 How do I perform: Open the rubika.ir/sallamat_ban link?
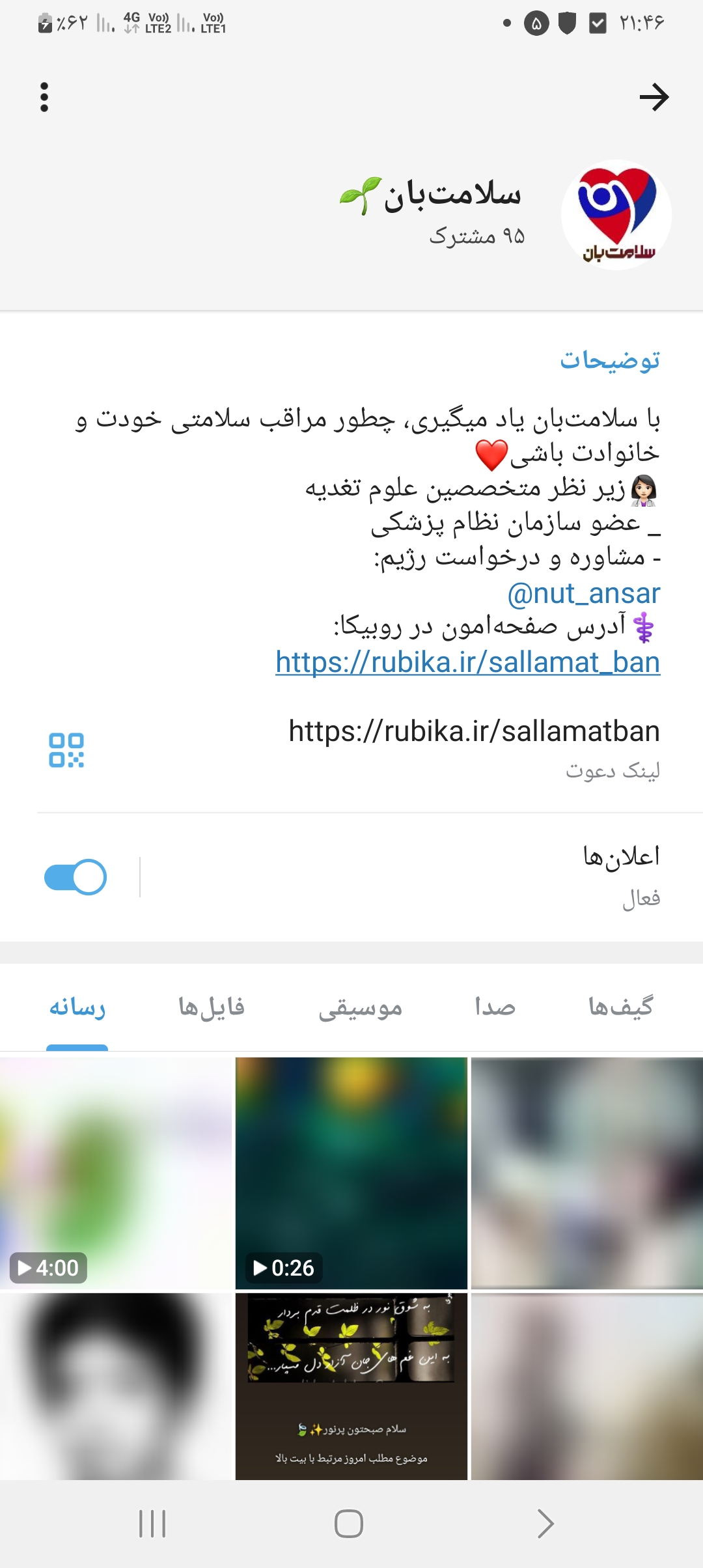coord(467,662)
